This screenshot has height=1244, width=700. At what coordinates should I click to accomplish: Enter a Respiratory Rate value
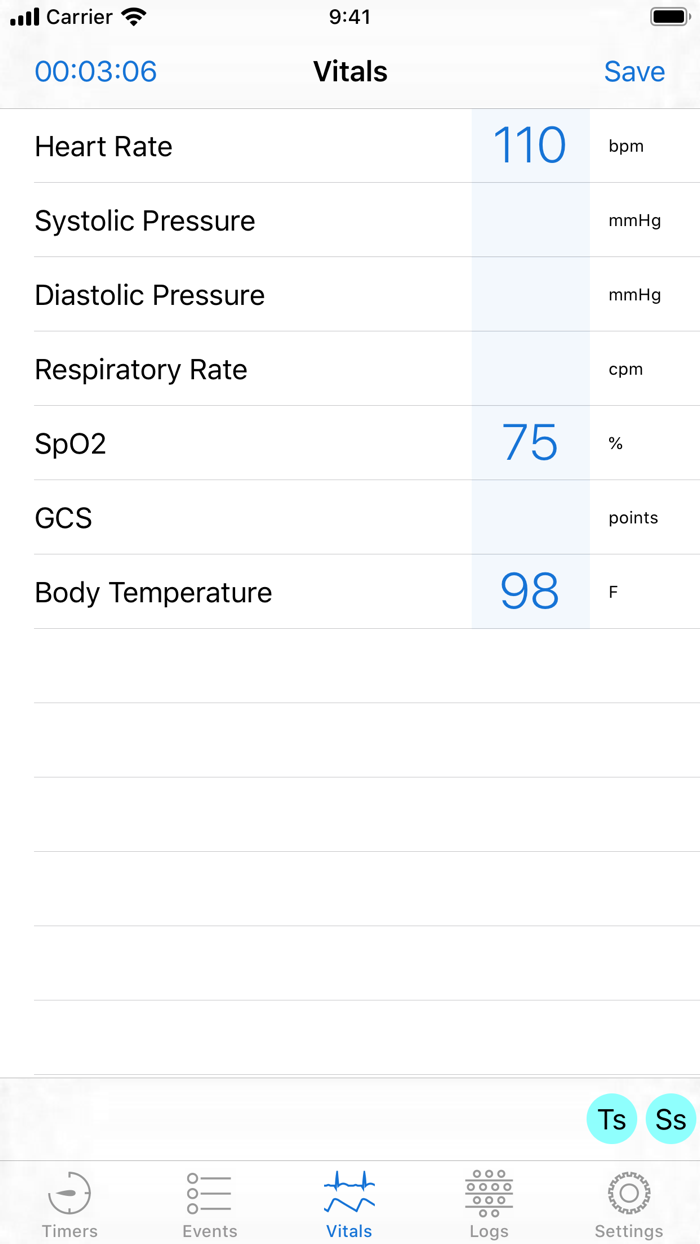[530, 369]
